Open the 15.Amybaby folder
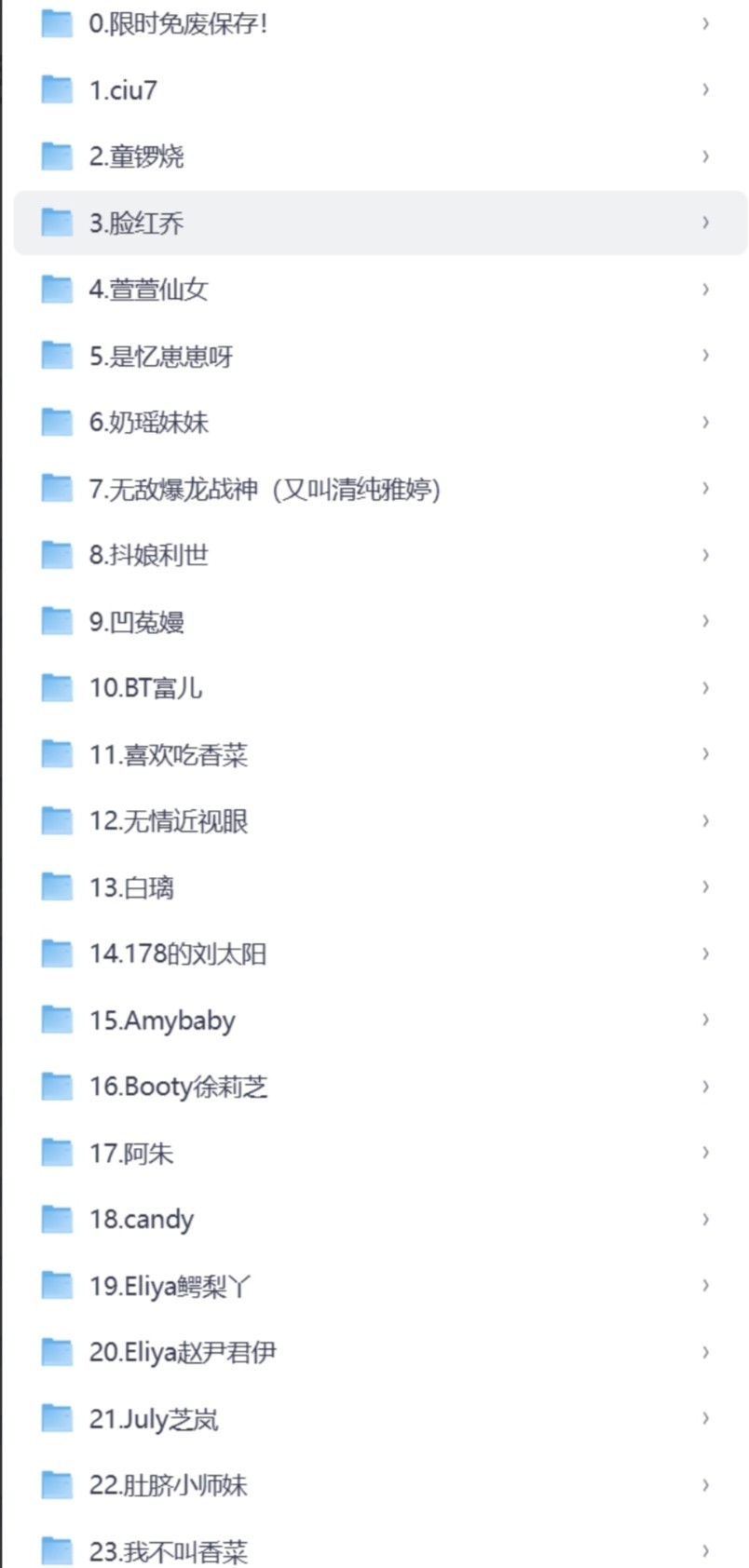The height and width of the screenshot is (1568, 749). pos(162,1021)
